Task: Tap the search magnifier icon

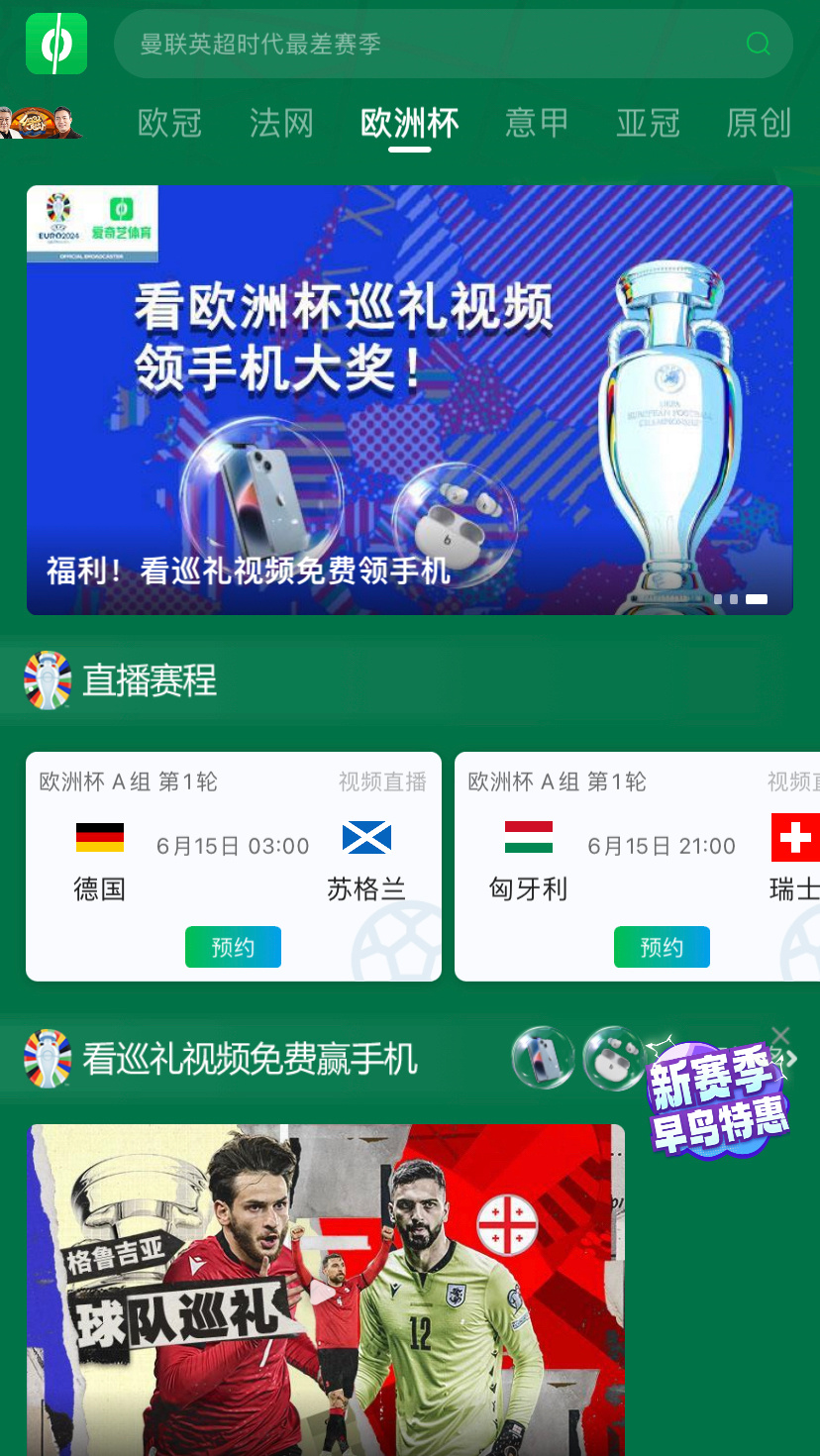Action: pyautogui.click(x=758, y=44)
